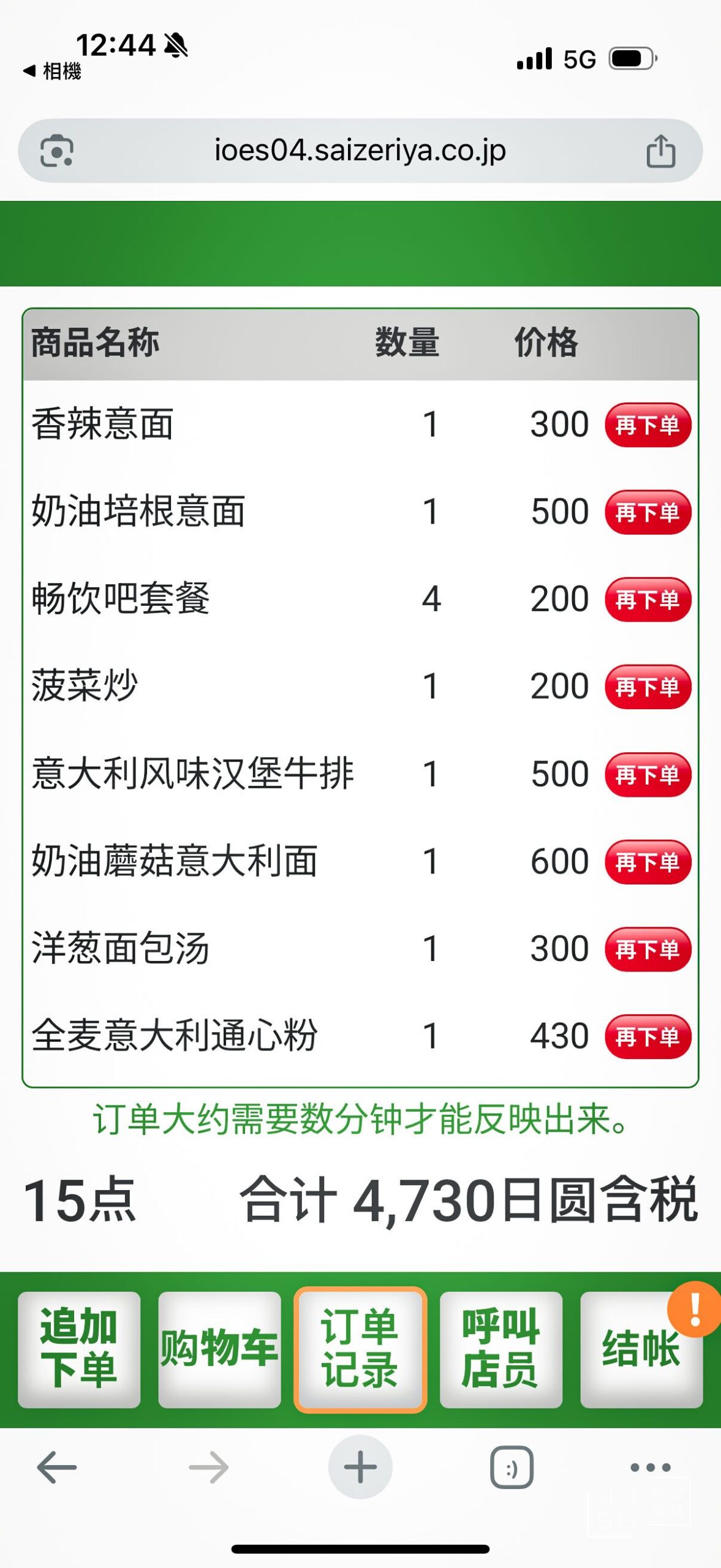Show the open tabs switcher
Viewport: 721px width, 1568px height.
[511, 1468]
